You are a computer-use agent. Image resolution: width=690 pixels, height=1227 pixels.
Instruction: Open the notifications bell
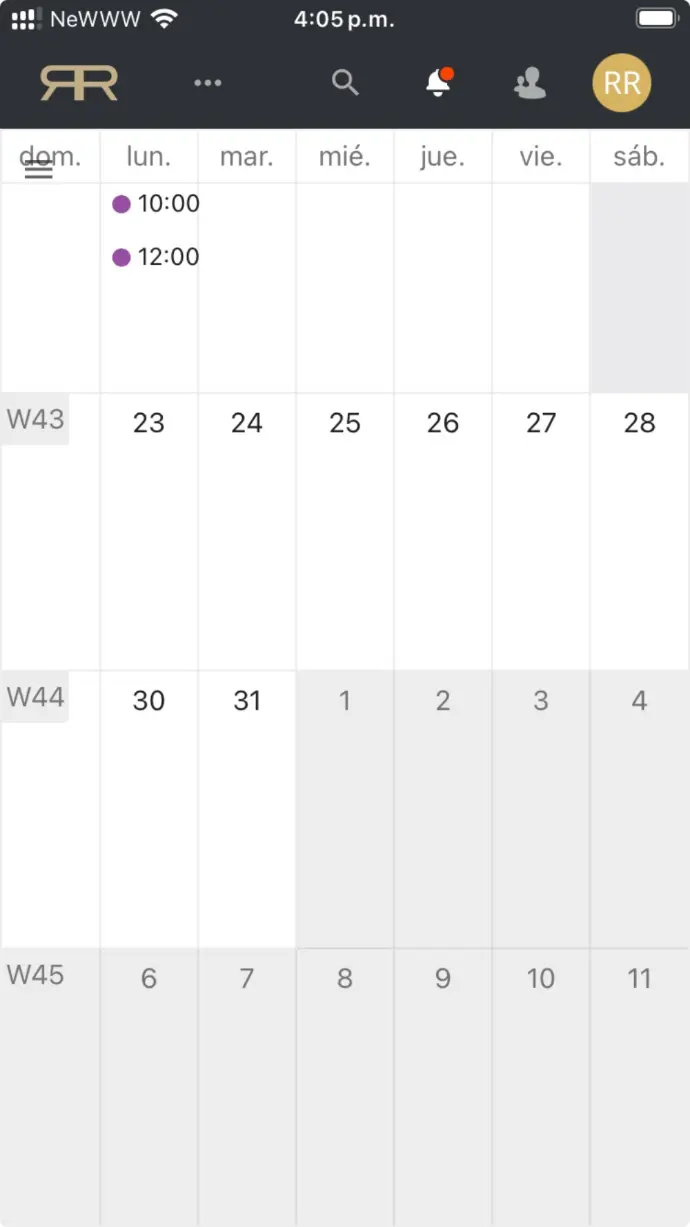pos(439,82)
